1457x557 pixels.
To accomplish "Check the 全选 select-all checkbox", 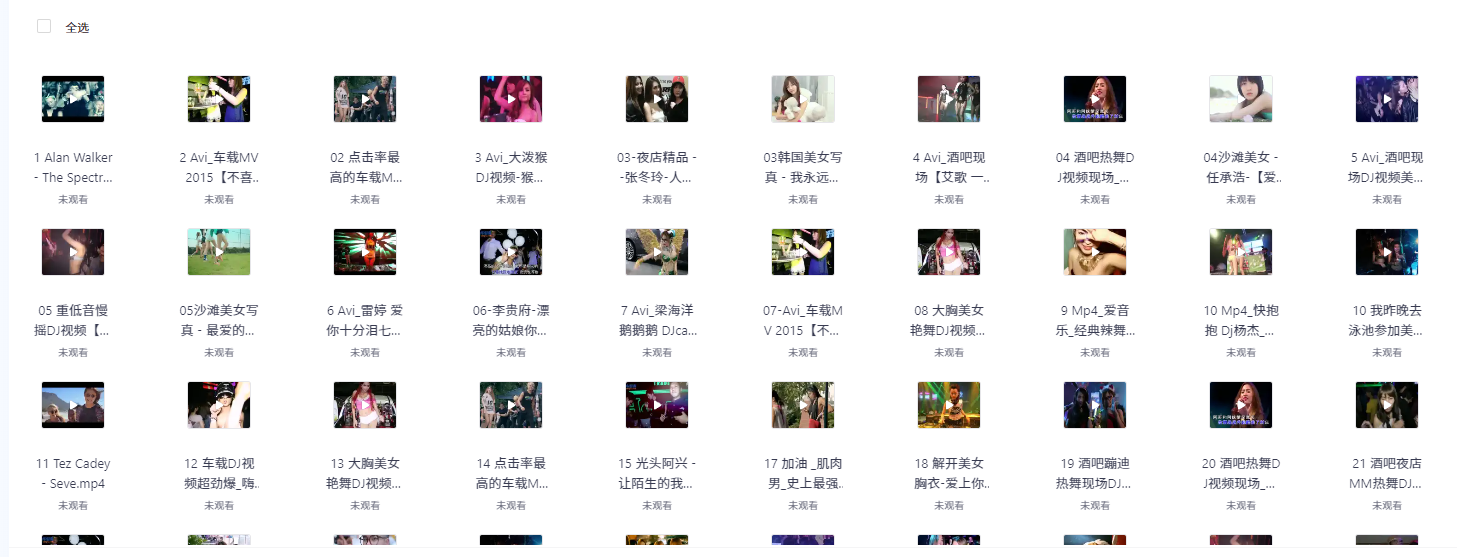I will pos(44,27).
